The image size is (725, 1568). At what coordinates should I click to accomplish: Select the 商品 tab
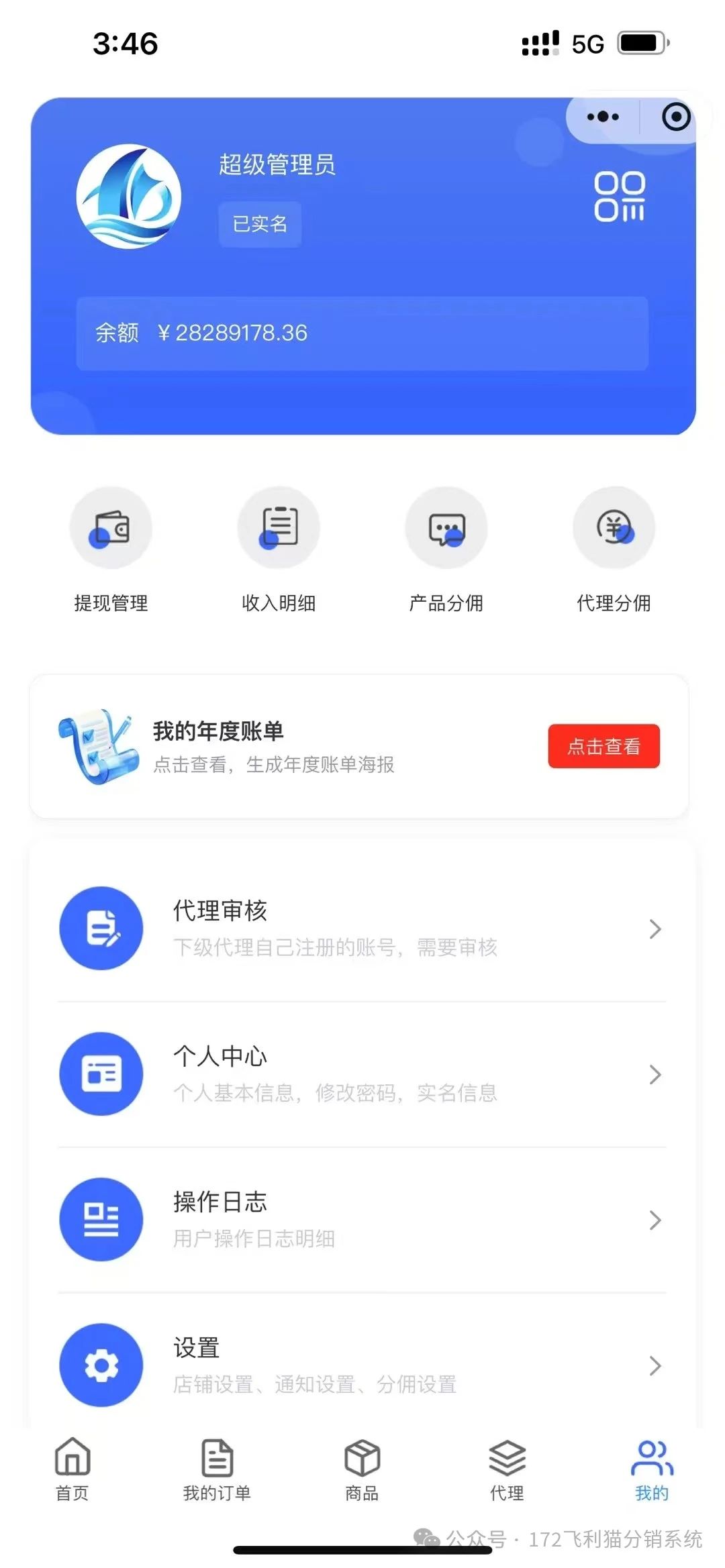362,1469
